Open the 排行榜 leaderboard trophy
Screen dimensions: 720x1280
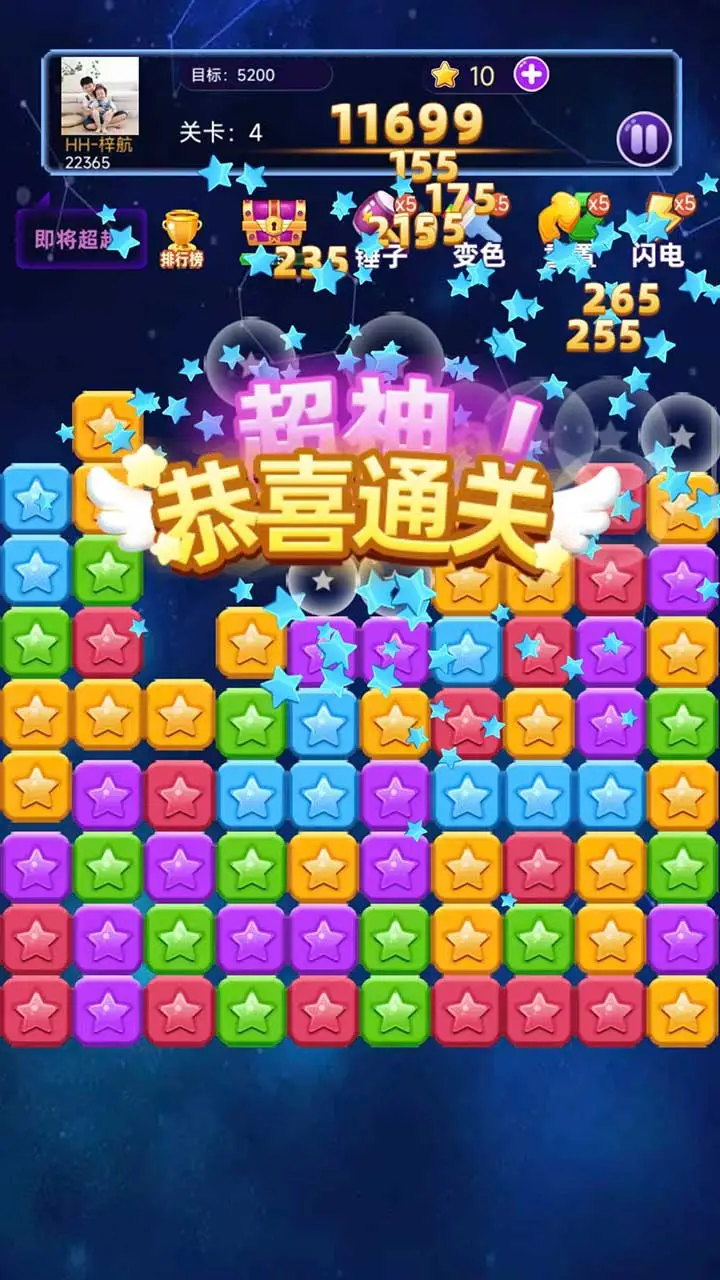(x=182, y=238)
